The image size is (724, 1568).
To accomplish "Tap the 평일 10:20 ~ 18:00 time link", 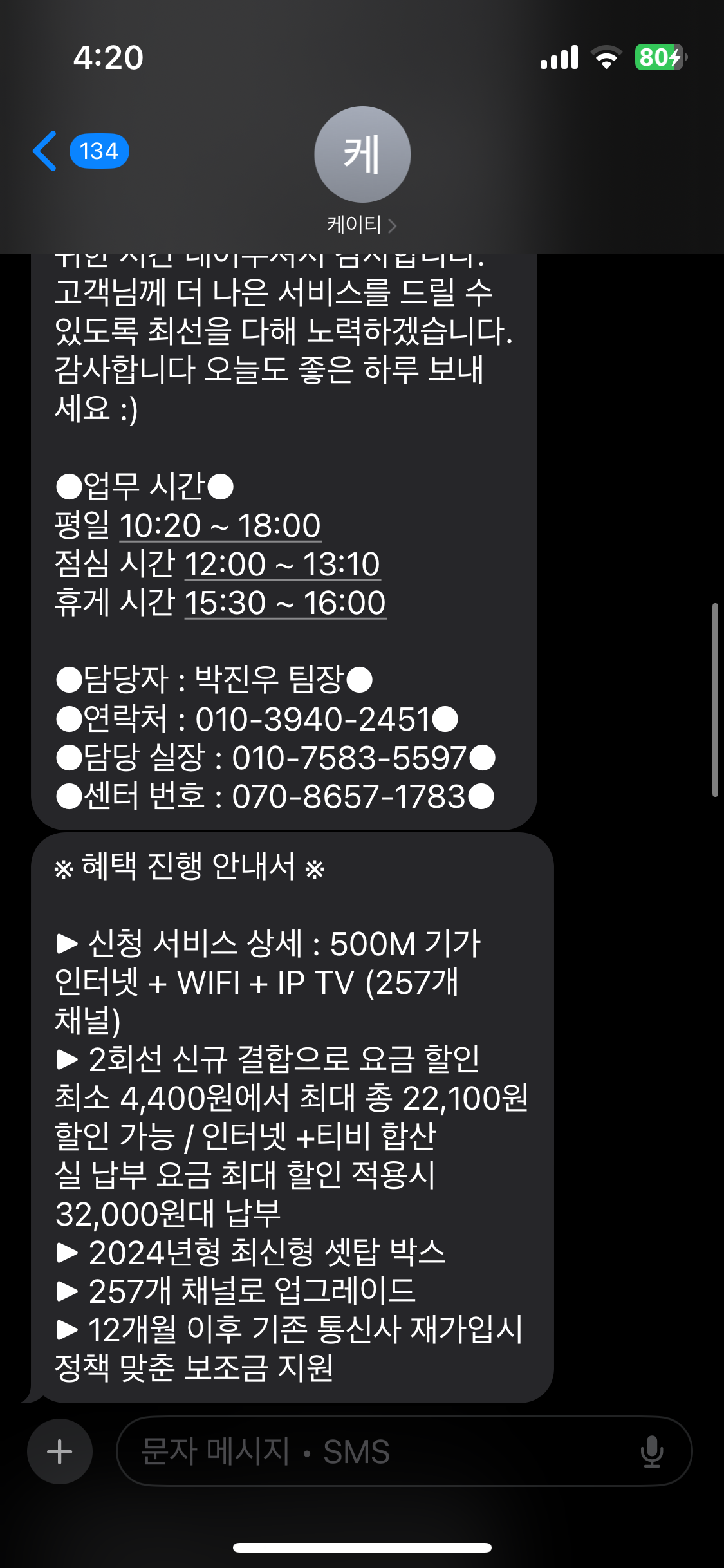I will 220,526.
